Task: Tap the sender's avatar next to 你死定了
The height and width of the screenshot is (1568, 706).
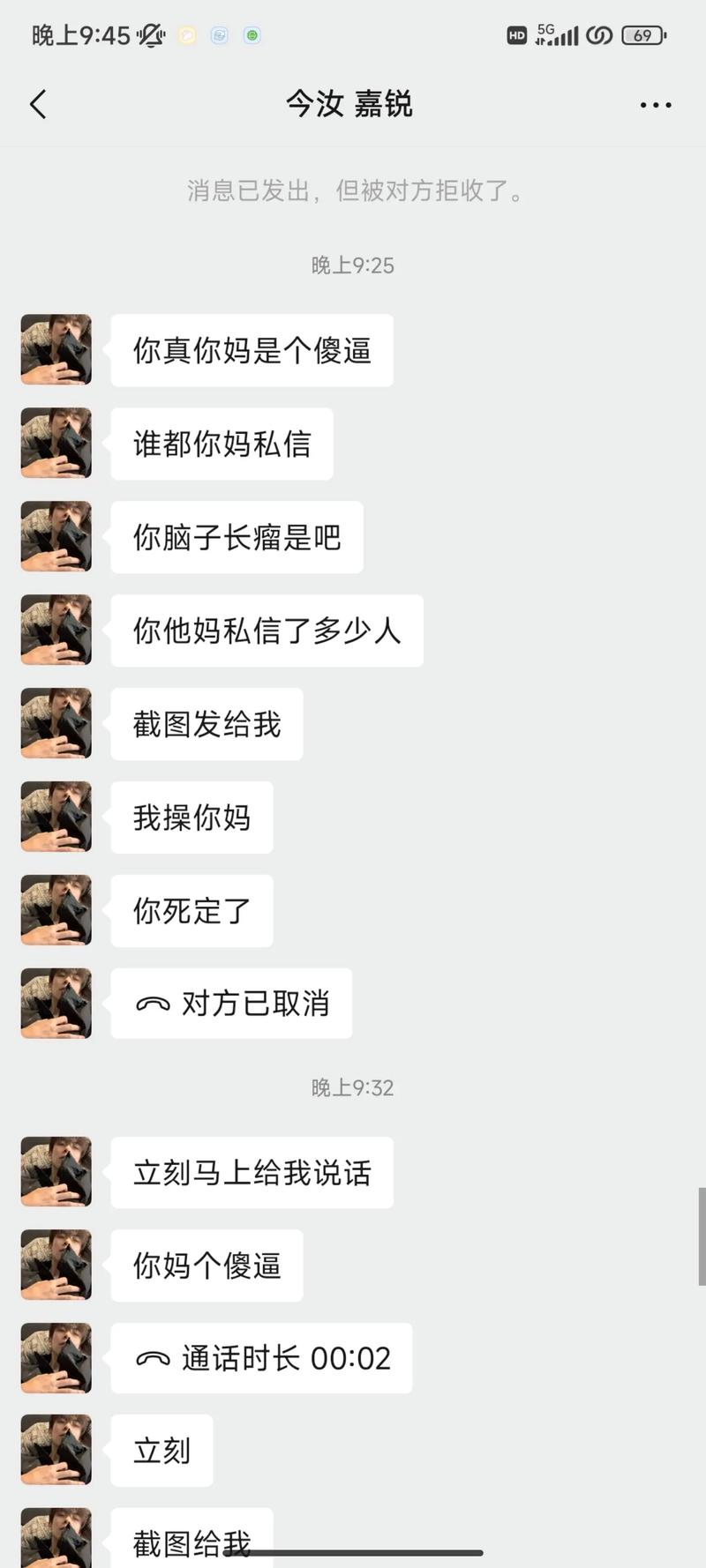Action: click(55, 910)
